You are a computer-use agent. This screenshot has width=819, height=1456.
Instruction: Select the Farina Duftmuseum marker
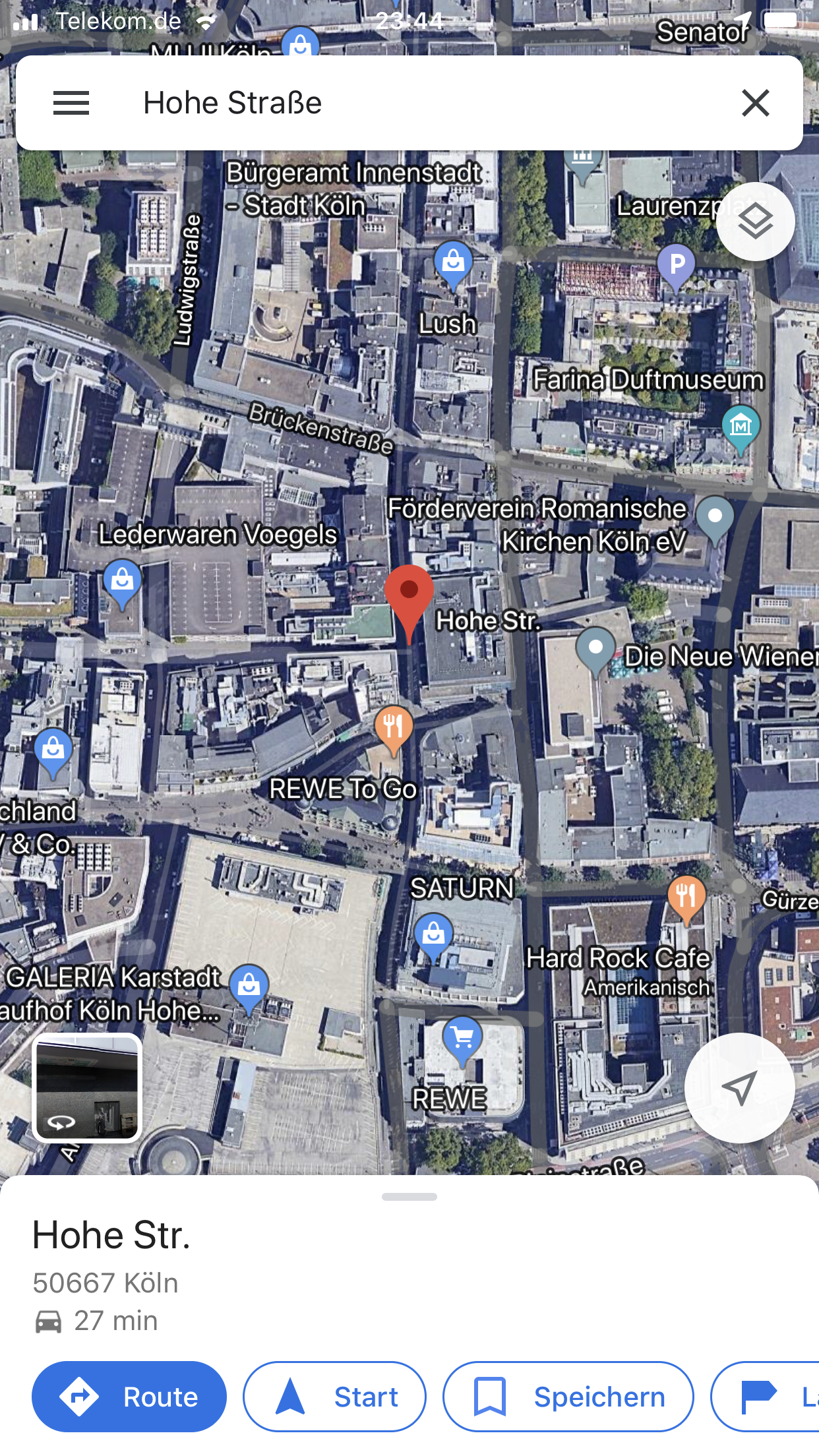(740, 426)
